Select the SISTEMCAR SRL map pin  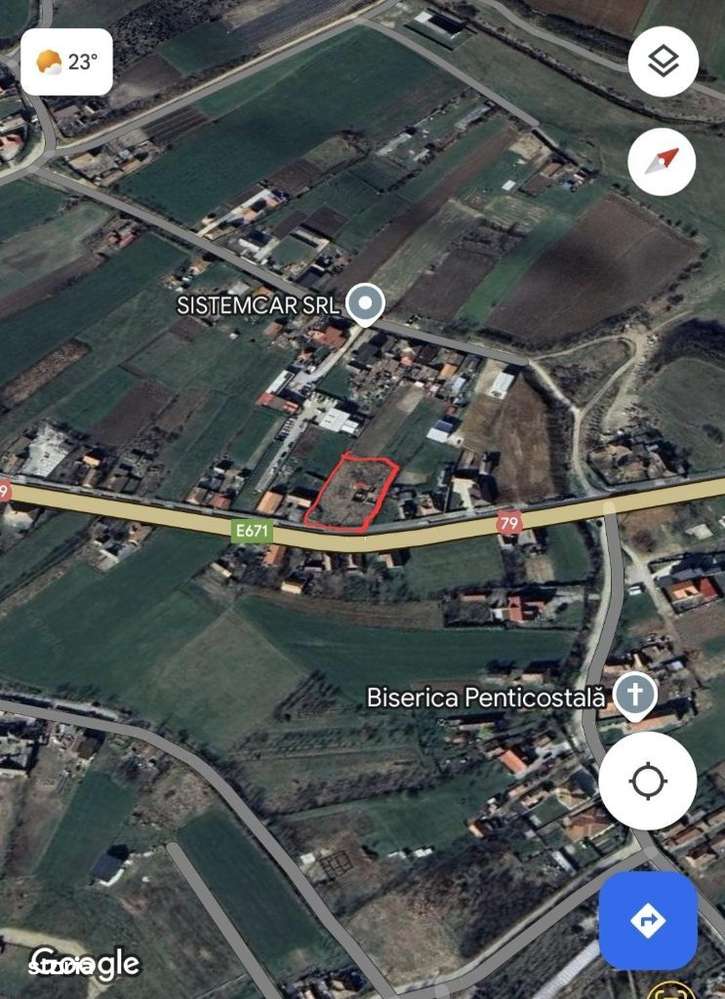pos(367,304)
